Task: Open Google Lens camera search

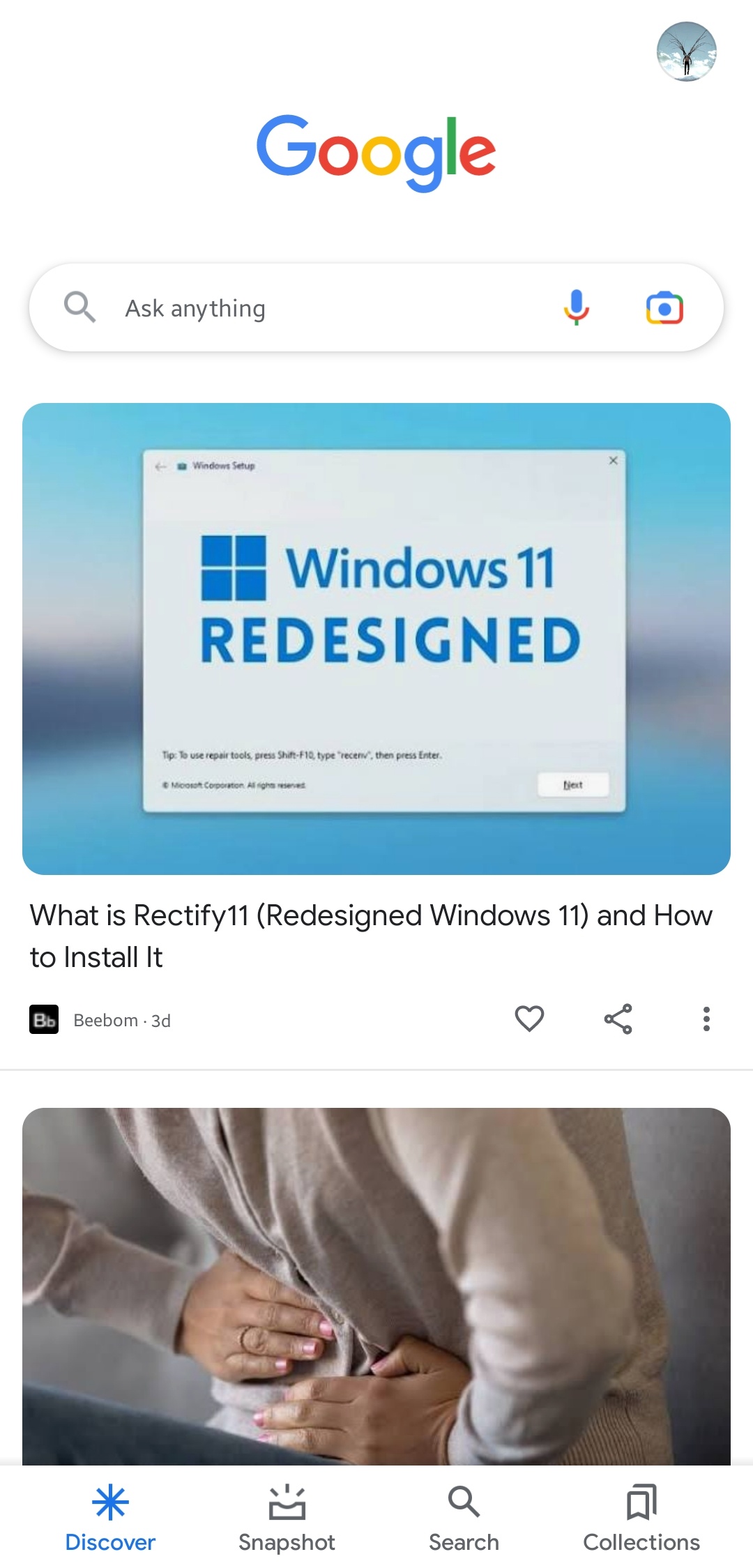Action: click(x=664, y=307)
